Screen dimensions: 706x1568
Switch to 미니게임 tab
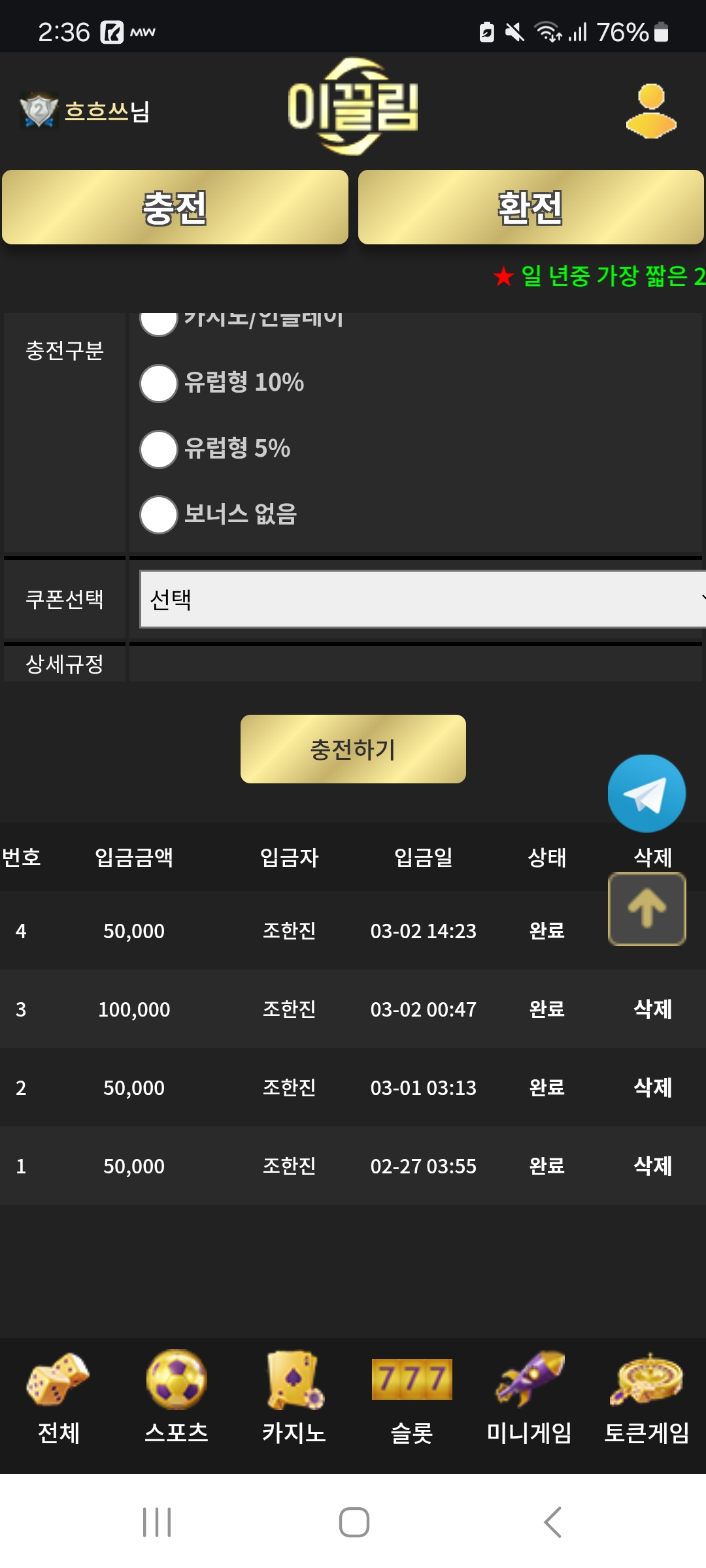pos(529,1398)
